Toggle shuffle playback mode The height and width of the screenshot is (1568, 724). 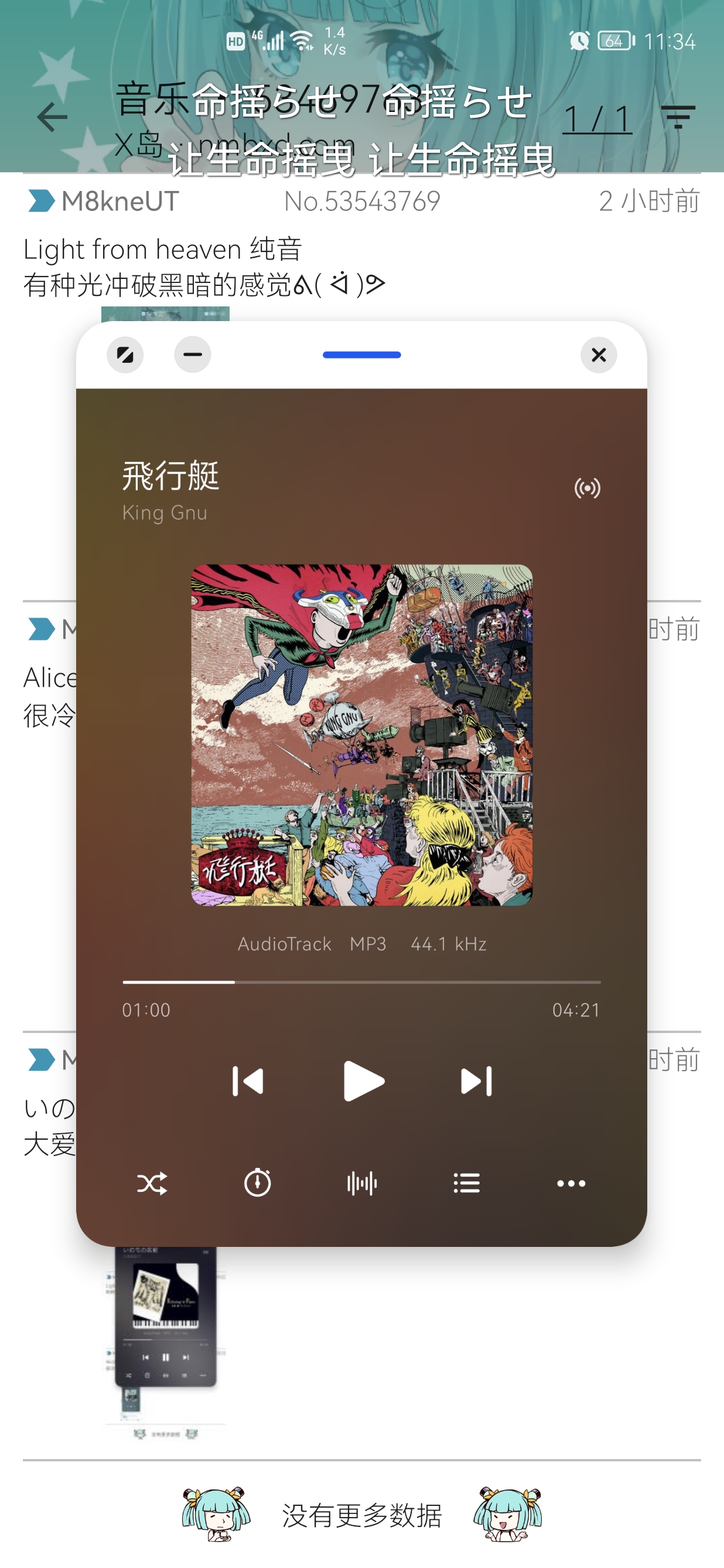pos(152,1184)
